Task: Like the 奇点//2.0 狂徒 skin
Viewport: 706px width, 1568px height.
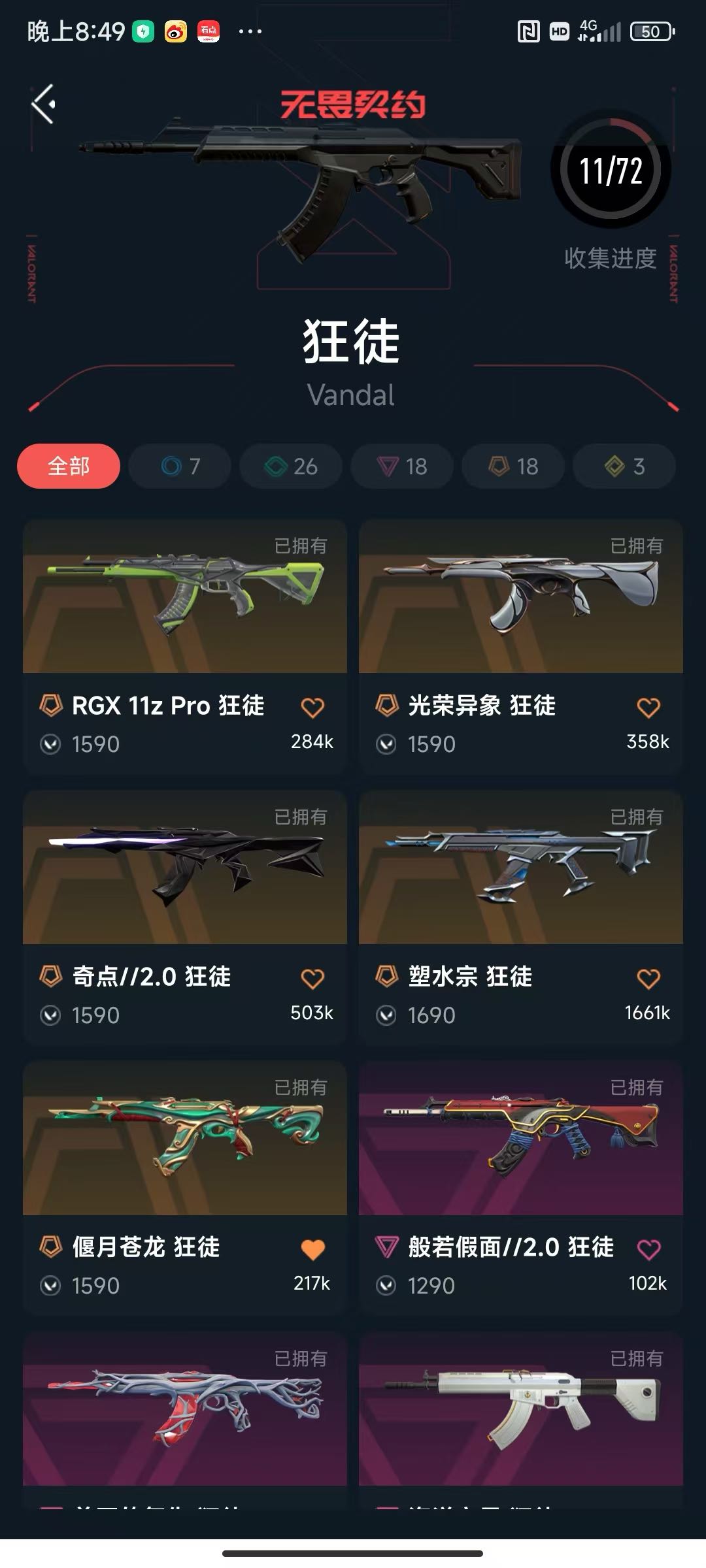Action: pyautogui.click(x=312, y=978)
